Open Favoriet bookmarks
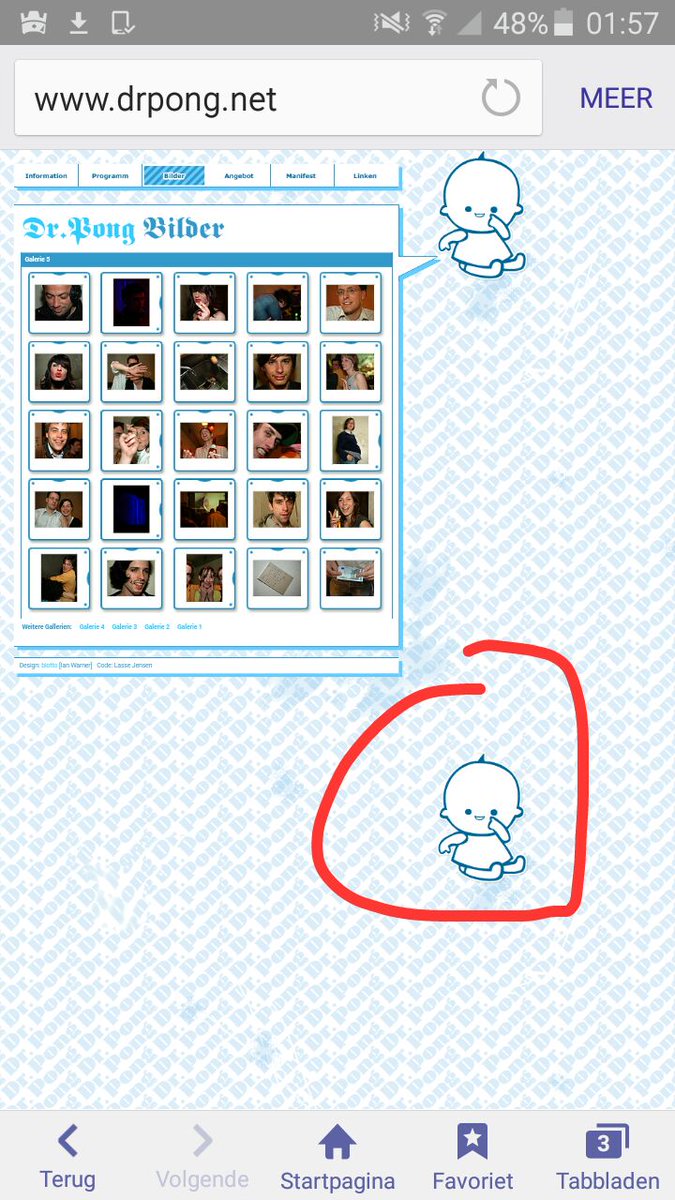675x1200 pixels. (x=472, y=1155)
